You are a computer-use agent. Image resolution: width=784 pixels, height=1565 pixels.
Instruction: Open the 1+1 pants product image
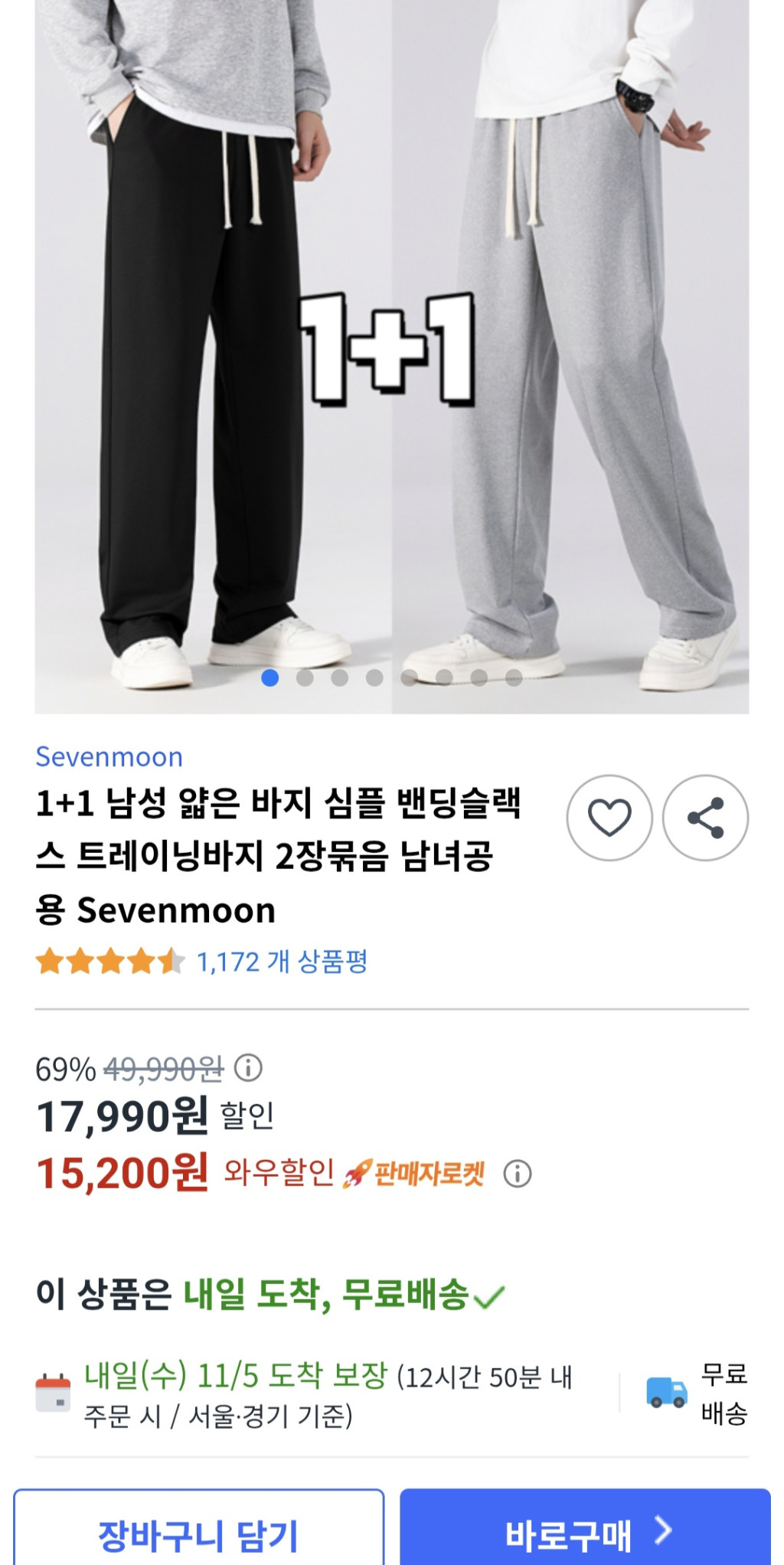click(391, 352)
